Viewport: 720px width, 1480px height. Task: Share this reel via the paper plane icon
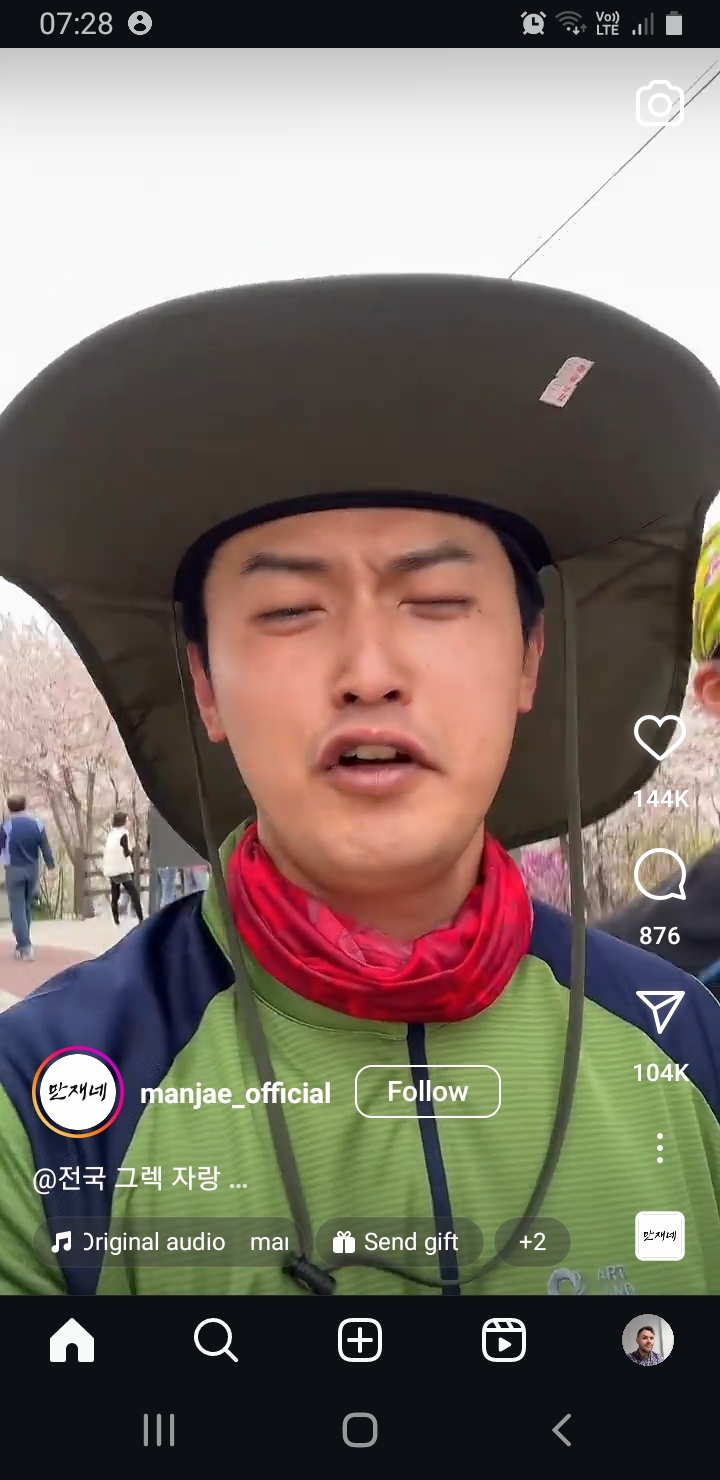[659, 1013]
